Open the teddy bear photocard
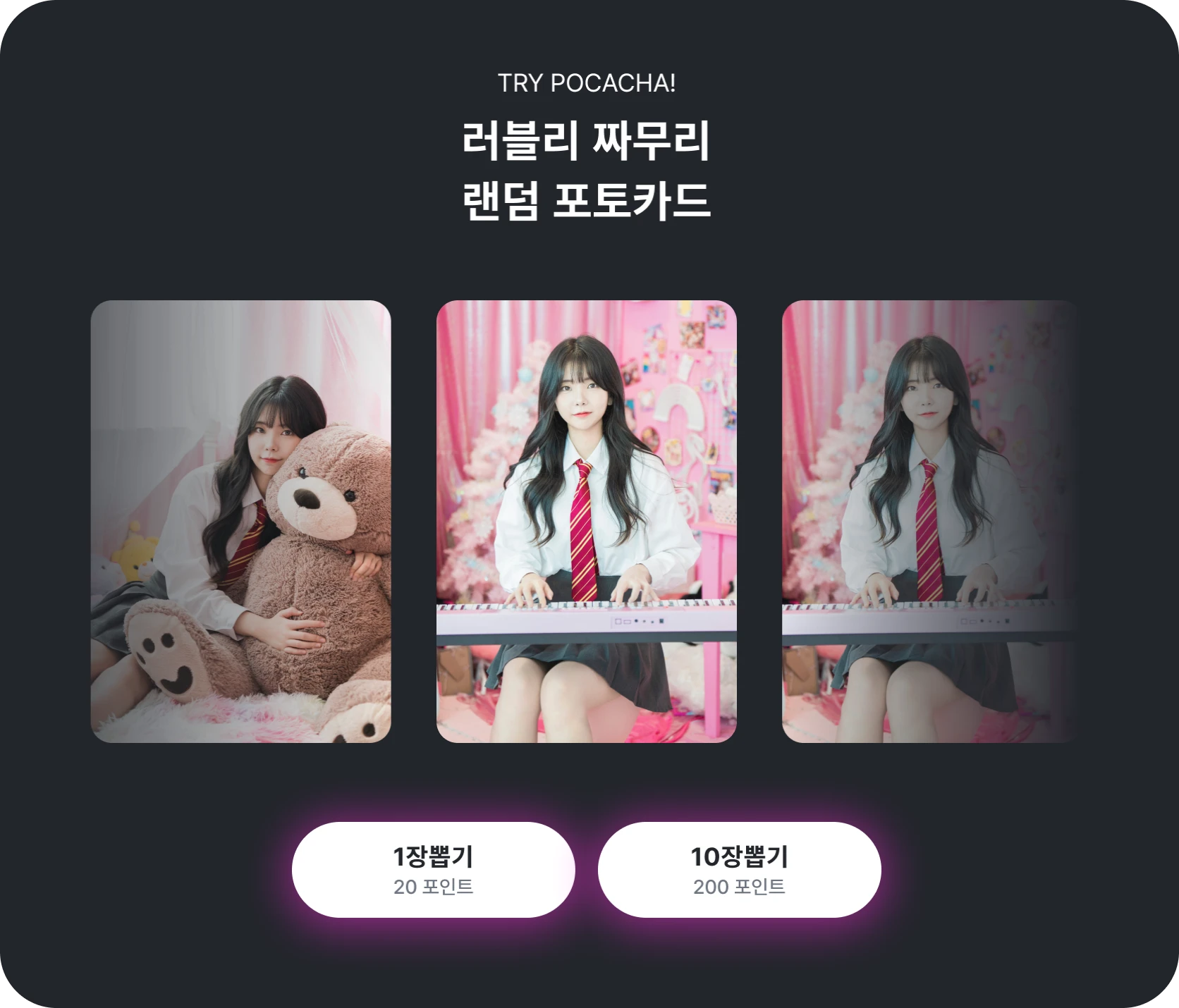 coord(240,522)
